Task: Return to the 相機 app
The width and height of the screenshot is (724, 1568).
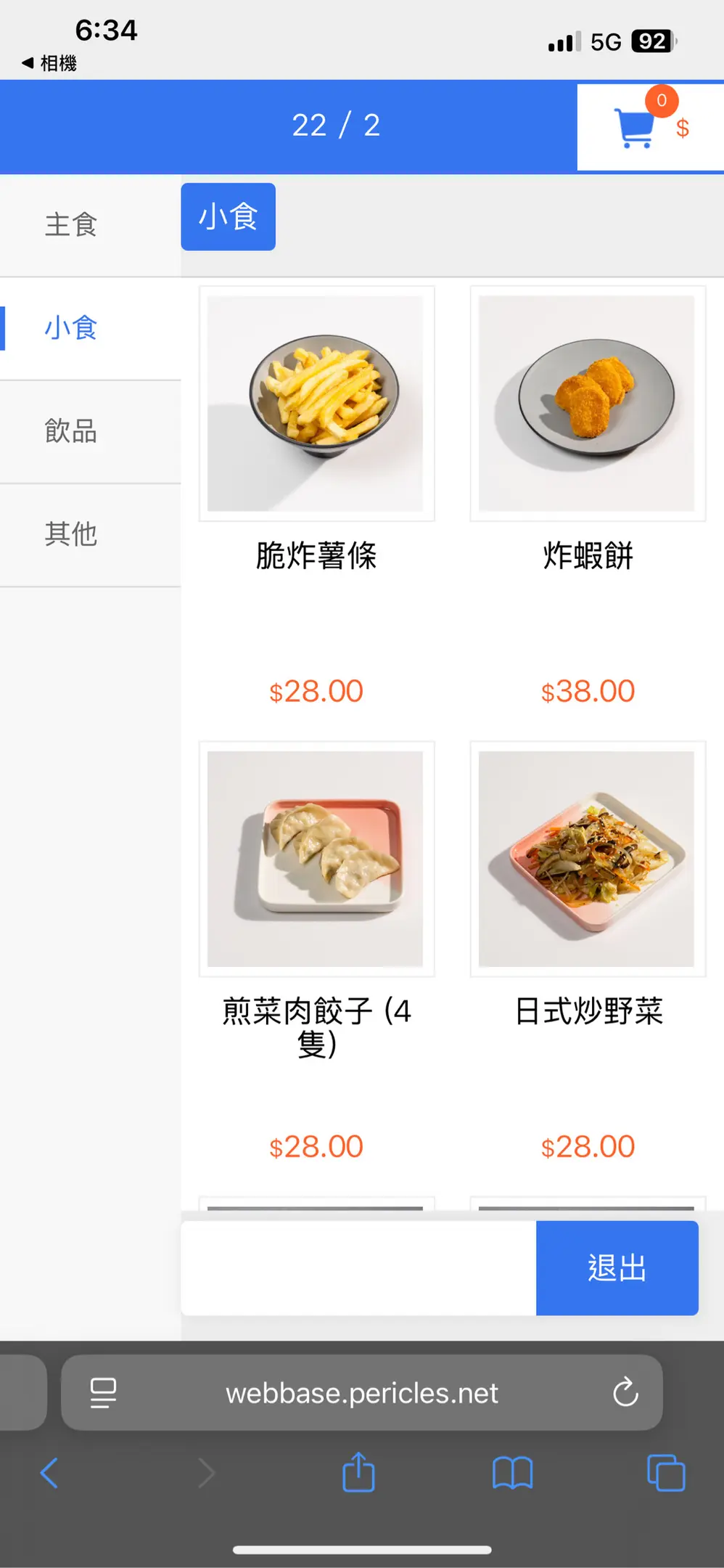Action: coord(49,63)
